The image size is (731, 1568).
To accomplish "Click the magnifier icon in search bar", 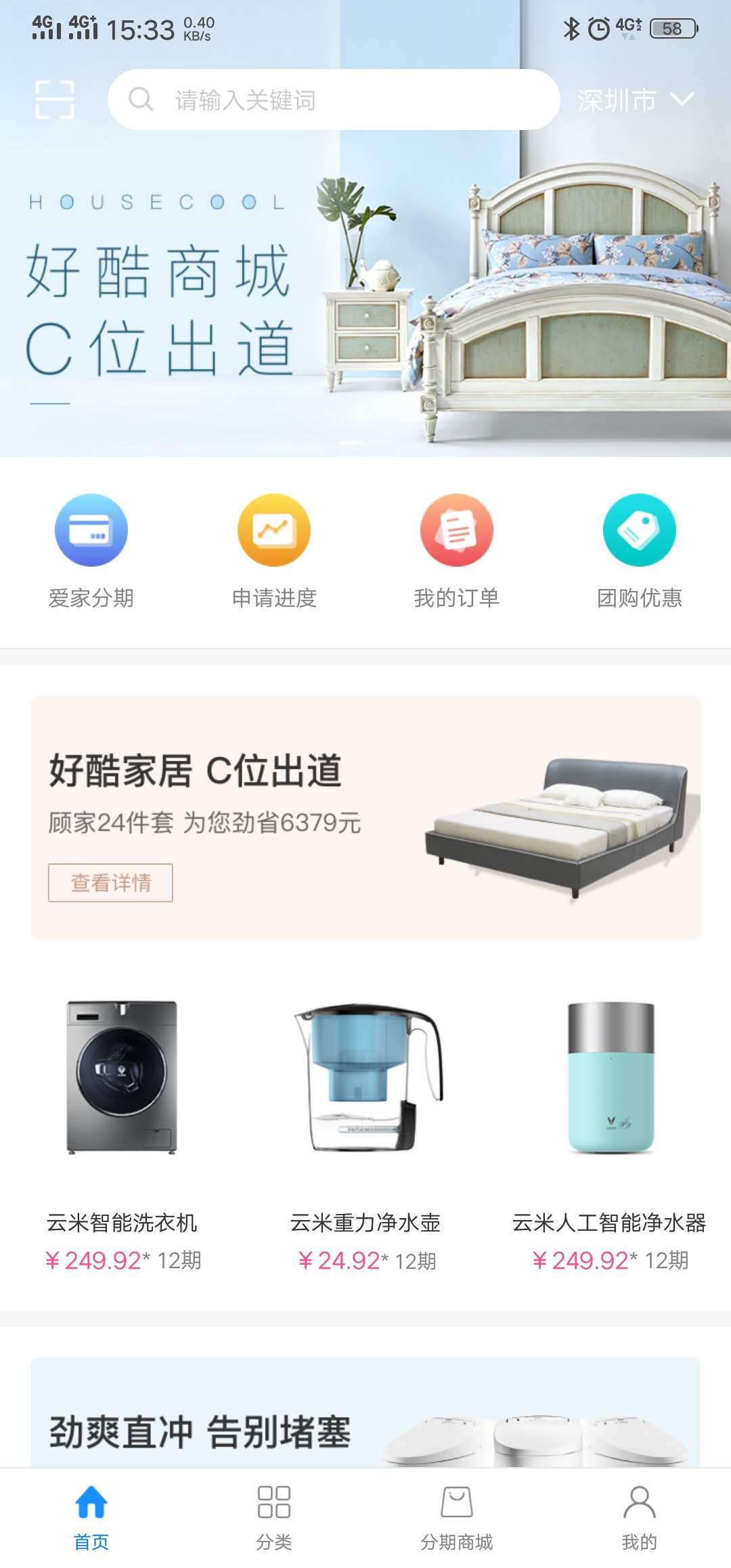I will [141, 100].
